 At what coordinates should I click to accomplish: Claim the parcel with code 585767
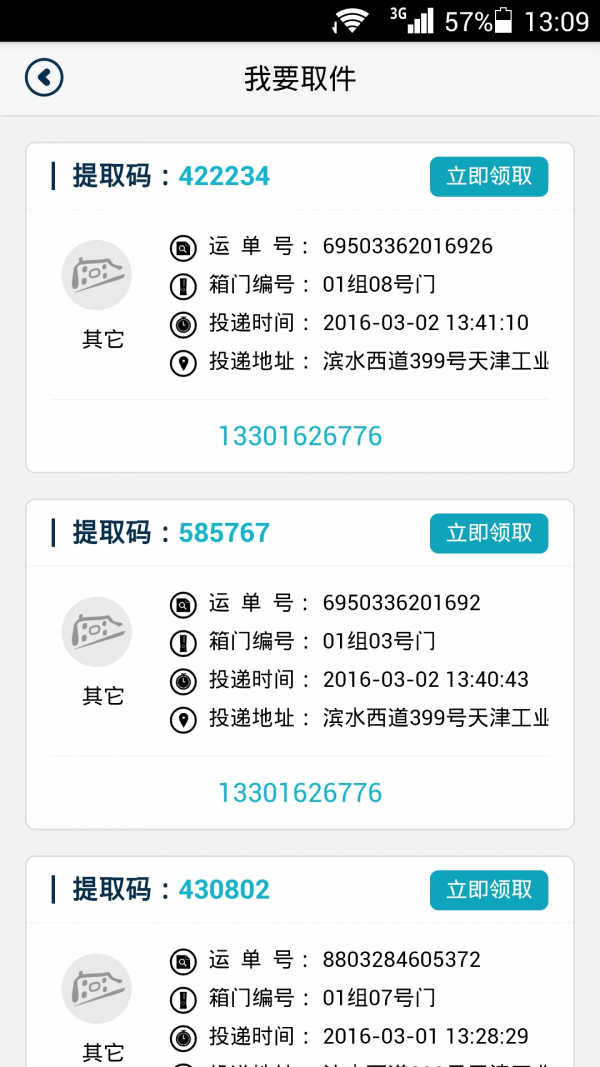(x=489, y=533)
